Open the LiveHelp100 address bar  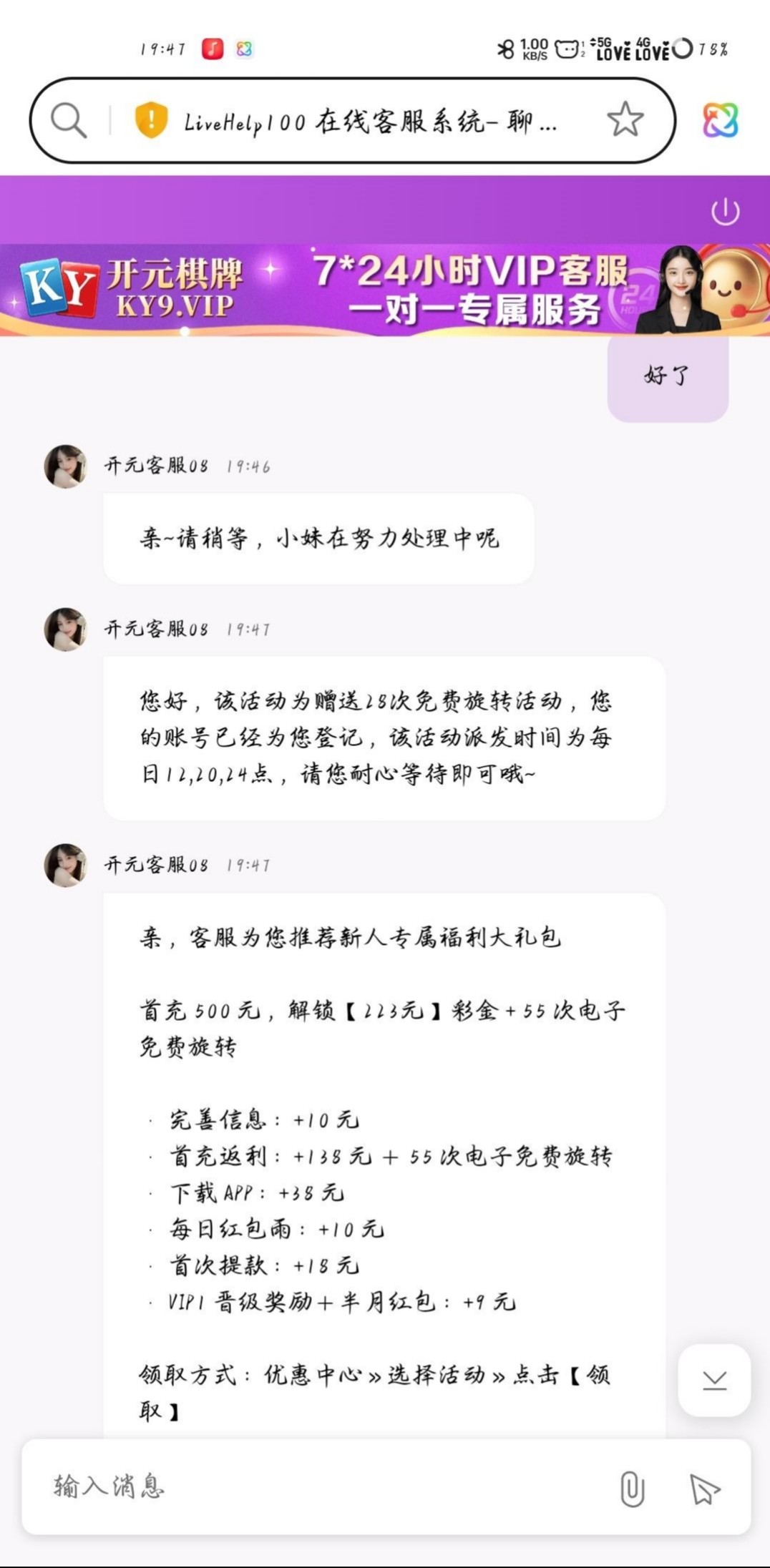(369, 122)
